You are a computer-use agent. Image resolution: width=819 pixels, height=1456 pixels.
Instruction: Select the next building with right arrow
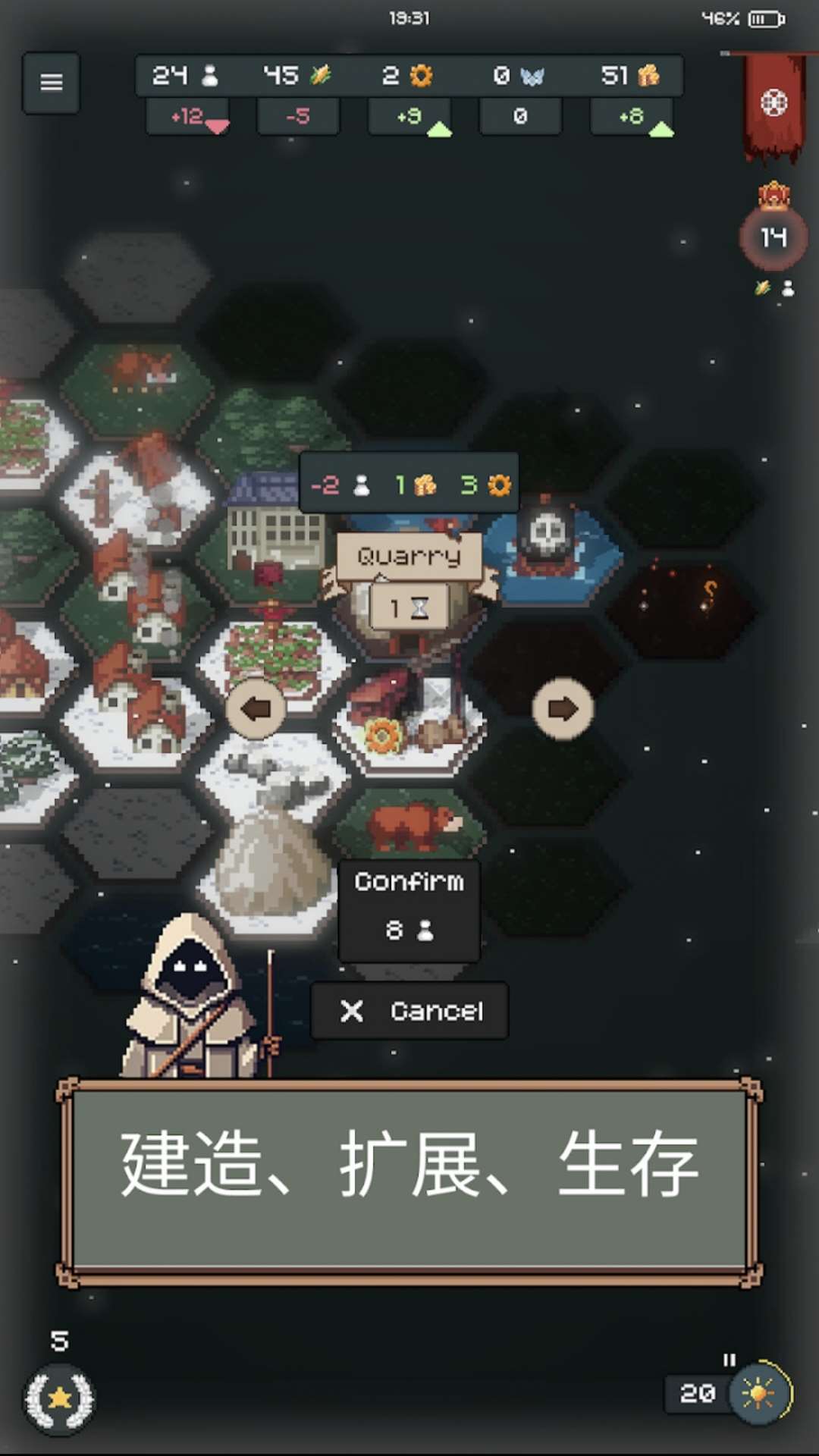[x=562, y=709]
